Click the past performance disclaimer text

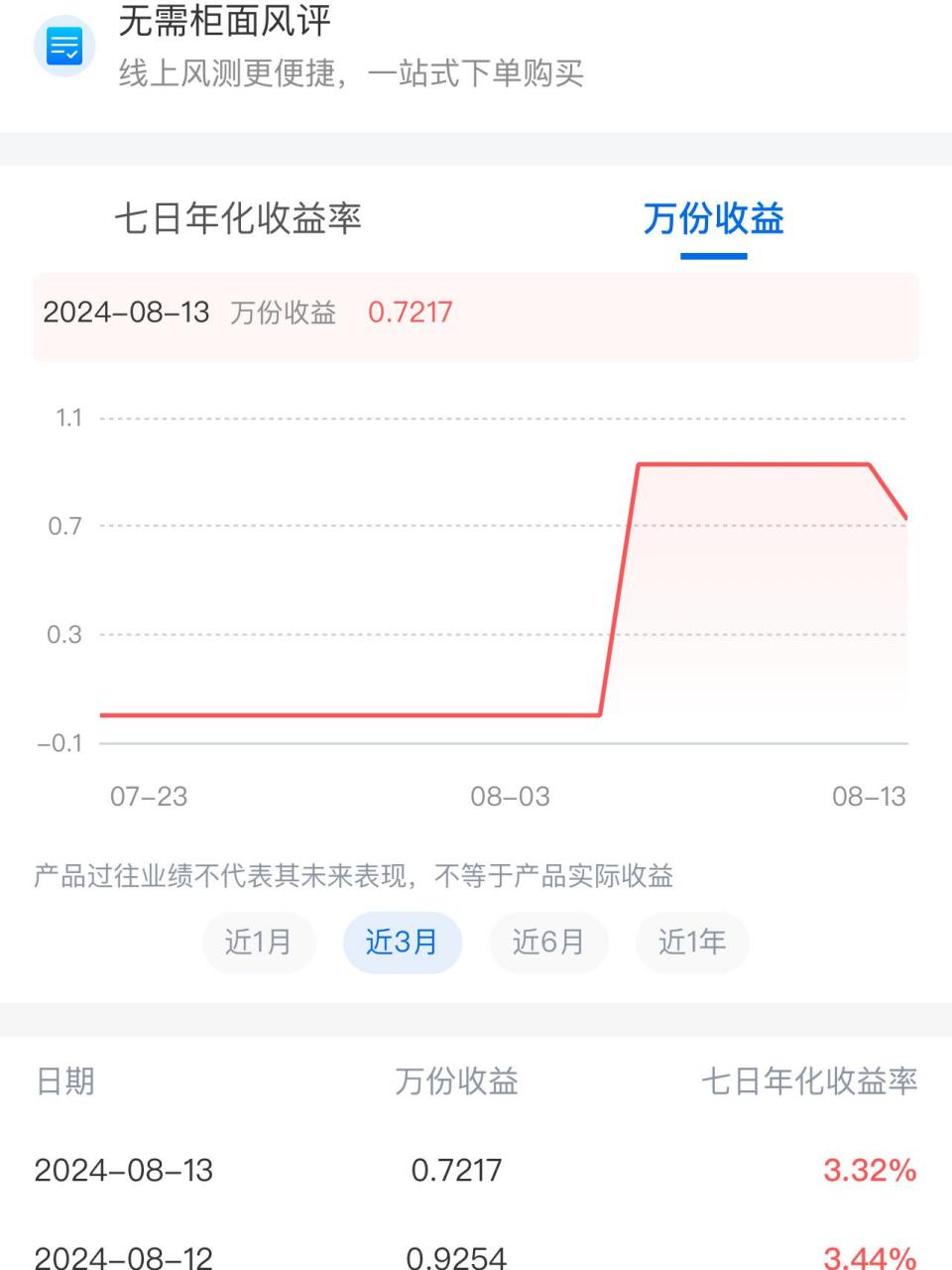(352, 876)
